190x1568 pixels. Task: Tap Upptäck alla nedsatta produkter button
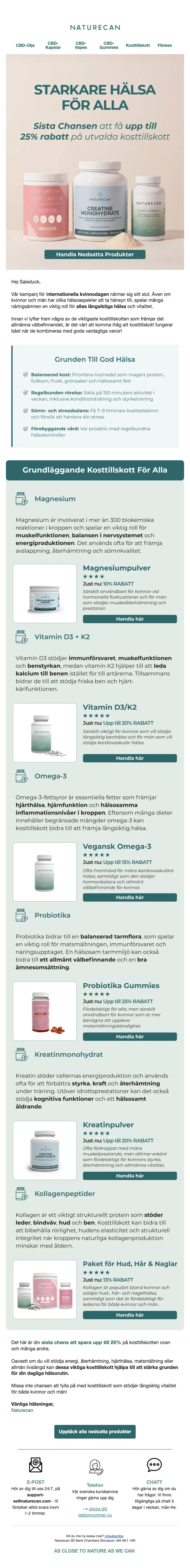95,1432
